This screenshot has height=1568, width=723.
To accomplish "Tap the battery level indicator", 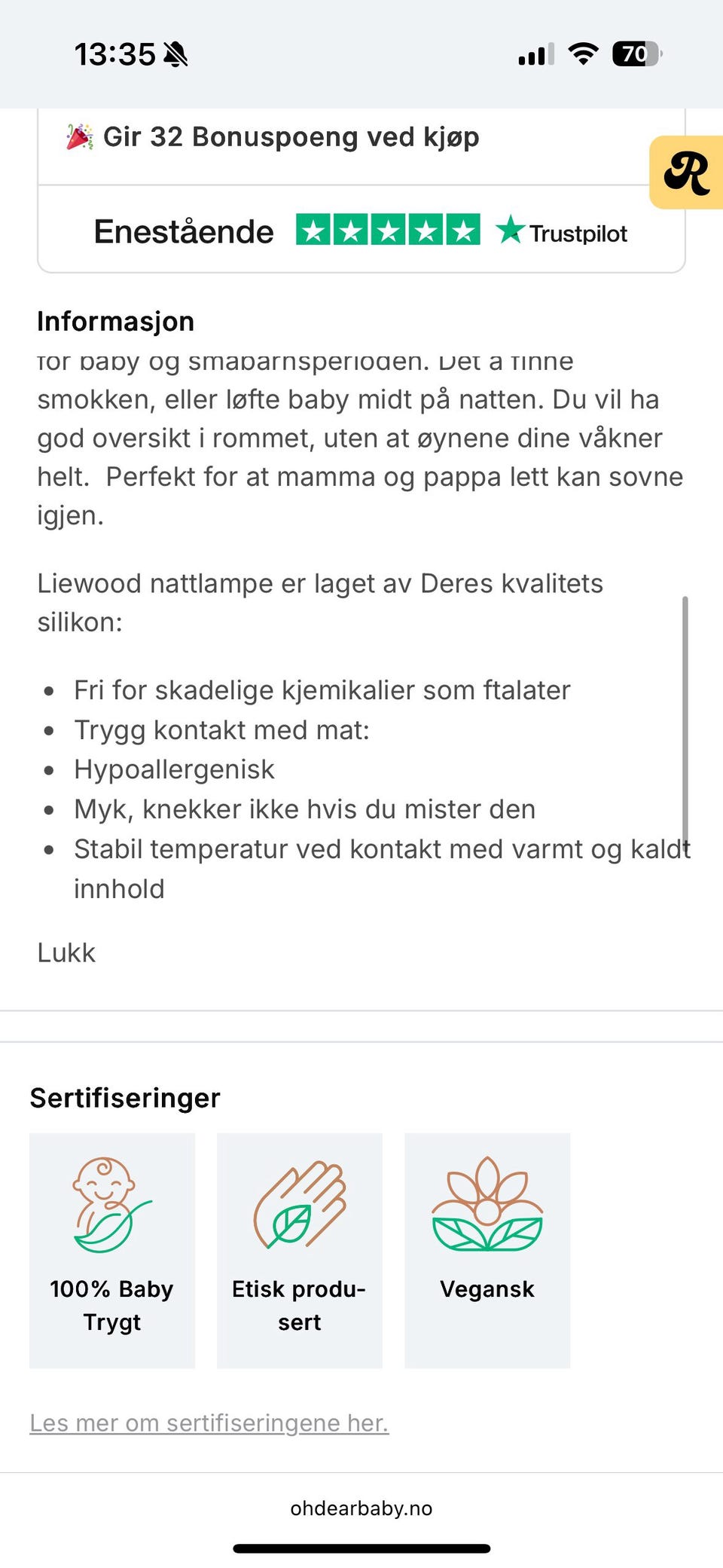I will 636,53.
